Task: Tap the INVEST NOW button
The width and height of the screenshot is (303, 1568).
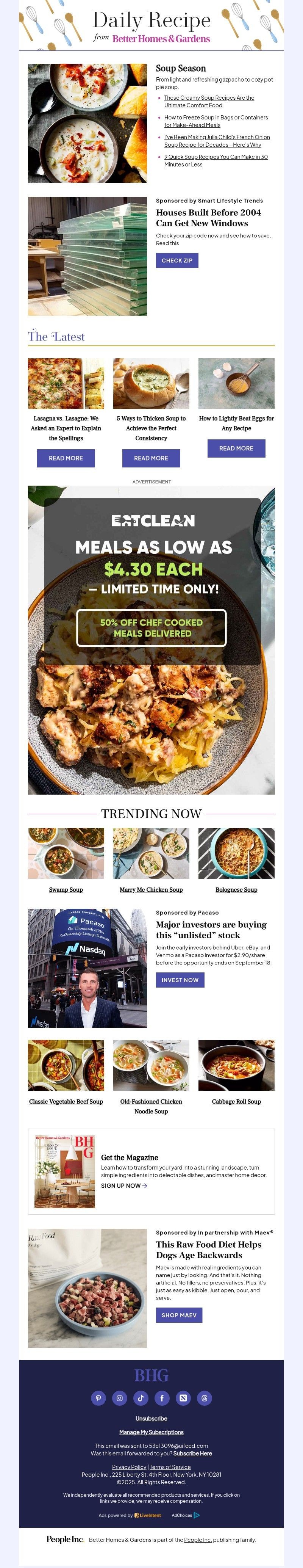Action: (180, 980)
